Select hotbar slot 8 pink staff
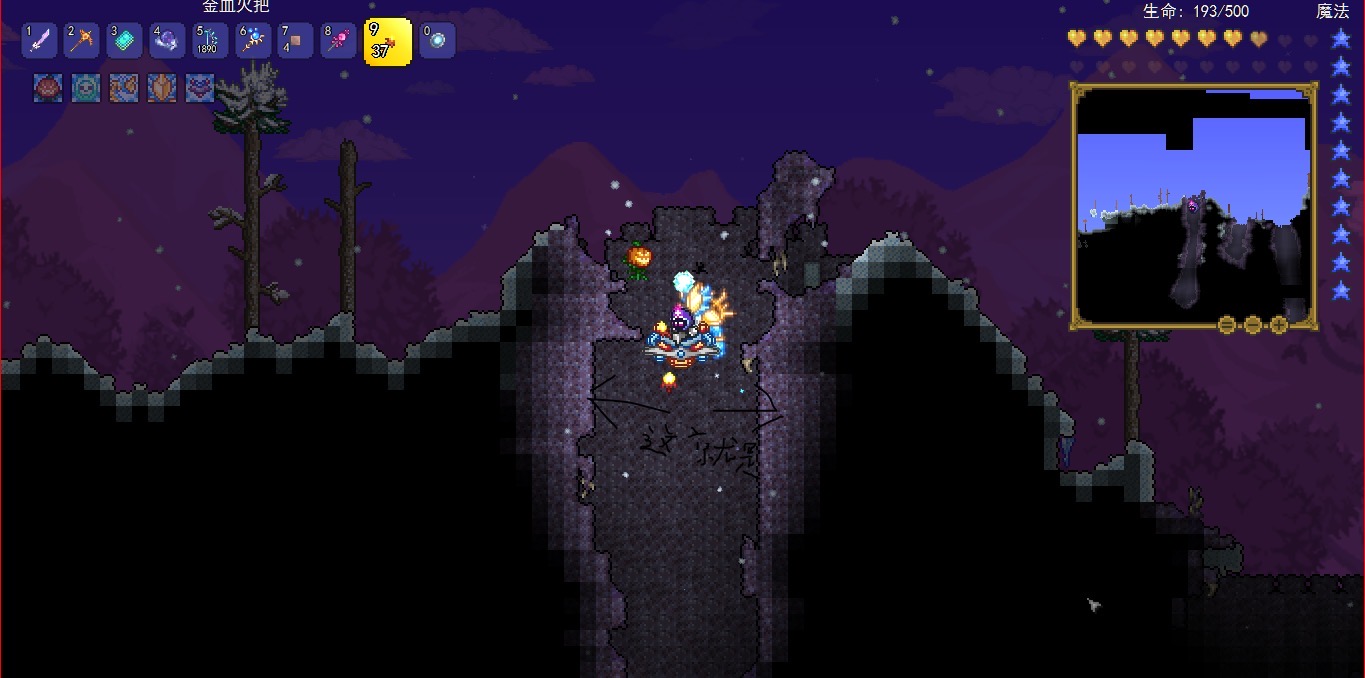This screenshot has width=1365, height=678. tap(338, 41)
